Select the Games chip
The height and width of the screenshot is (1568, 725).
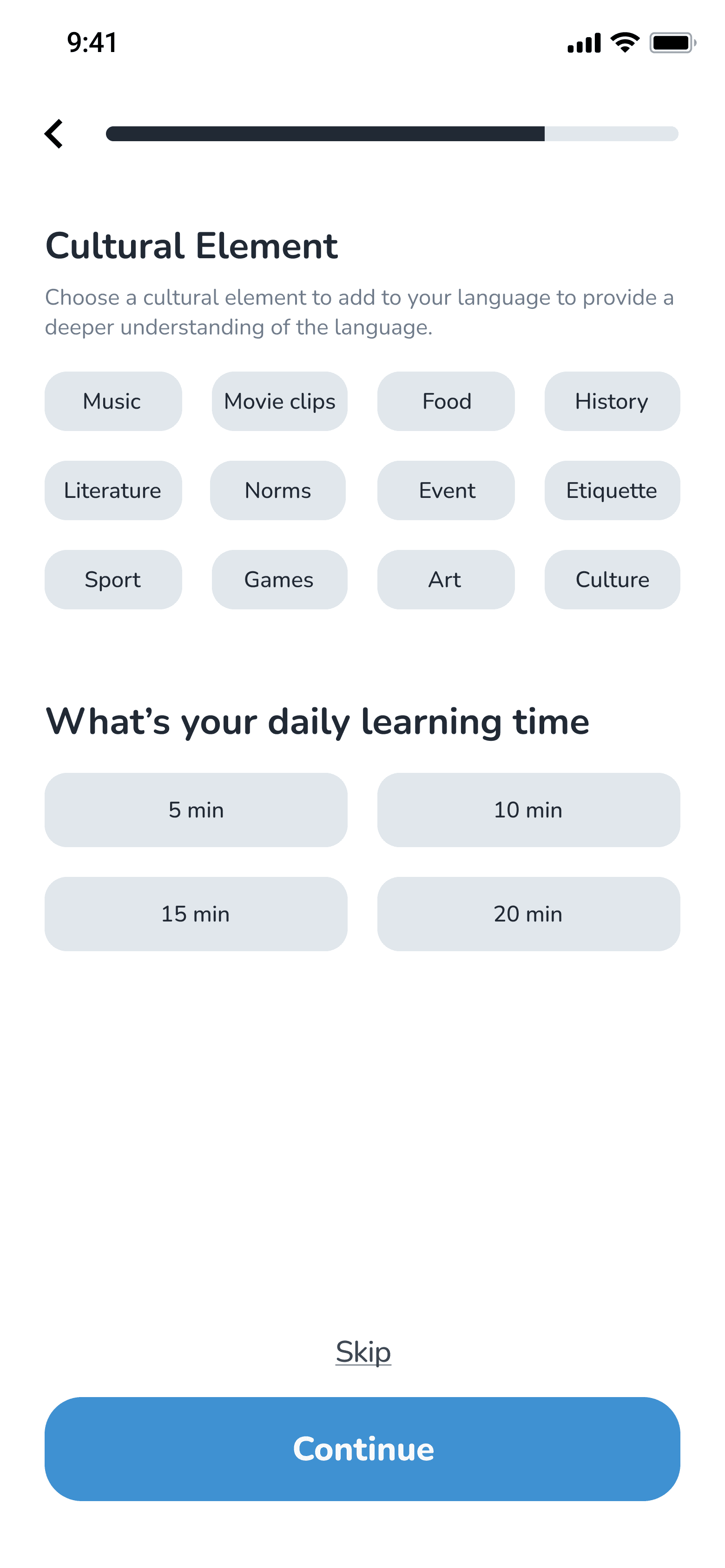coord(280,579)
